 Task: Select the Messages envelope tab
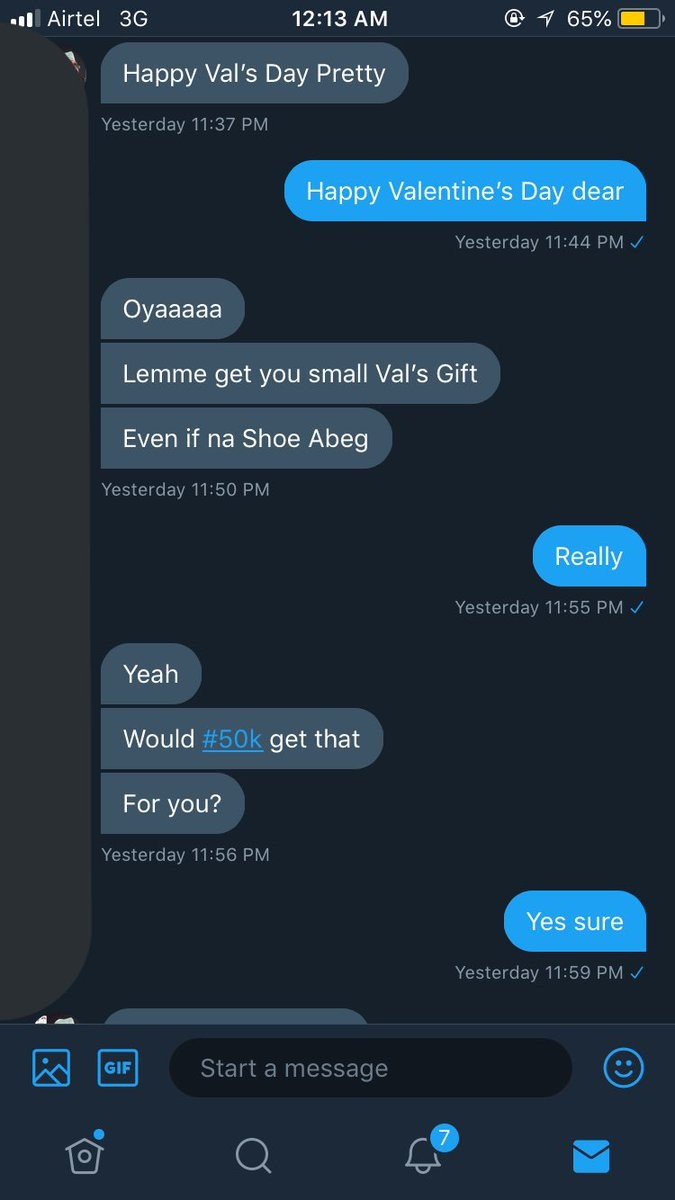coord(591,1156)
